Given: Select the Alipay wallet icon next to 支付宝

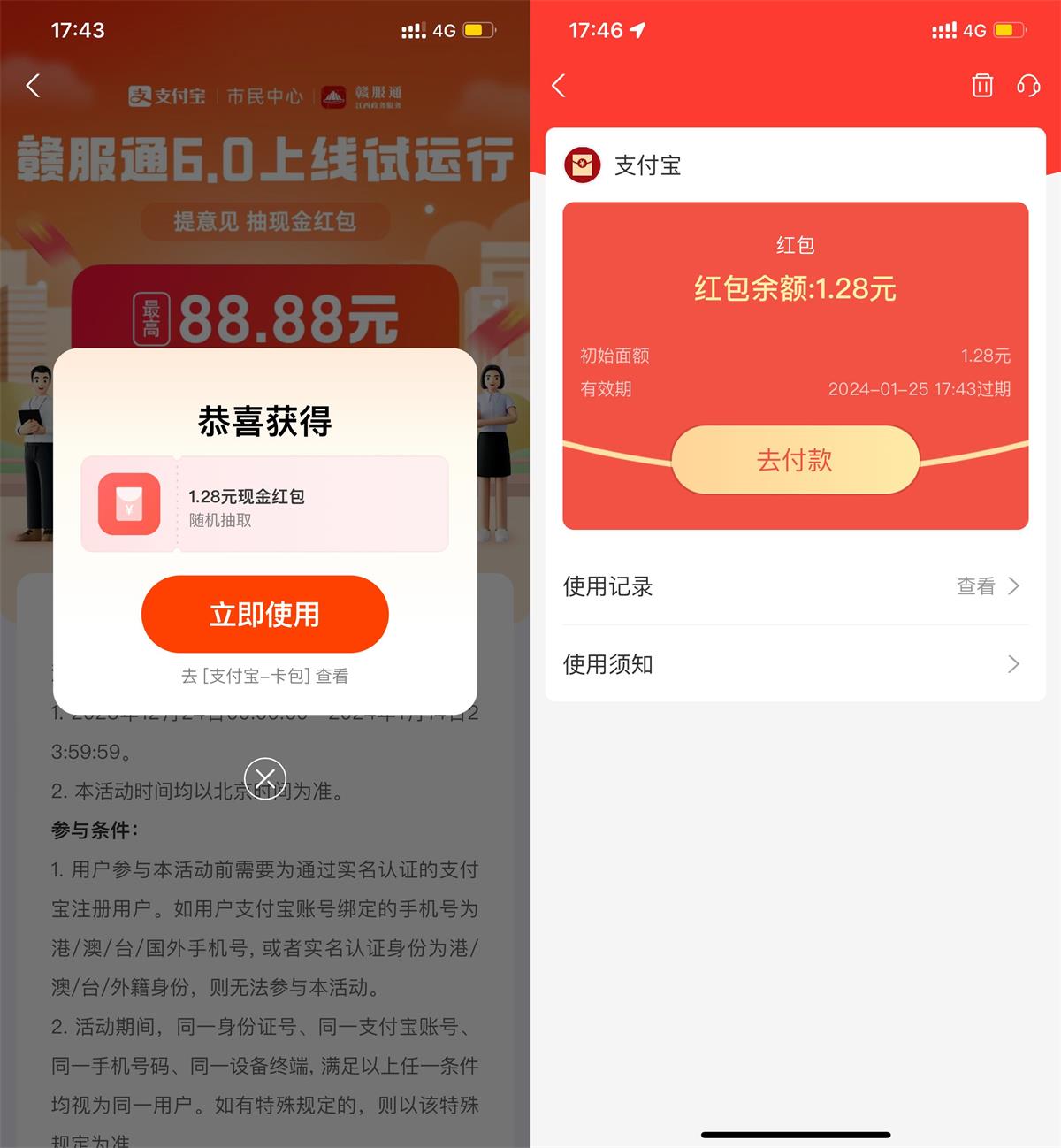Looking at the screenshot, I should coord(584,164).
